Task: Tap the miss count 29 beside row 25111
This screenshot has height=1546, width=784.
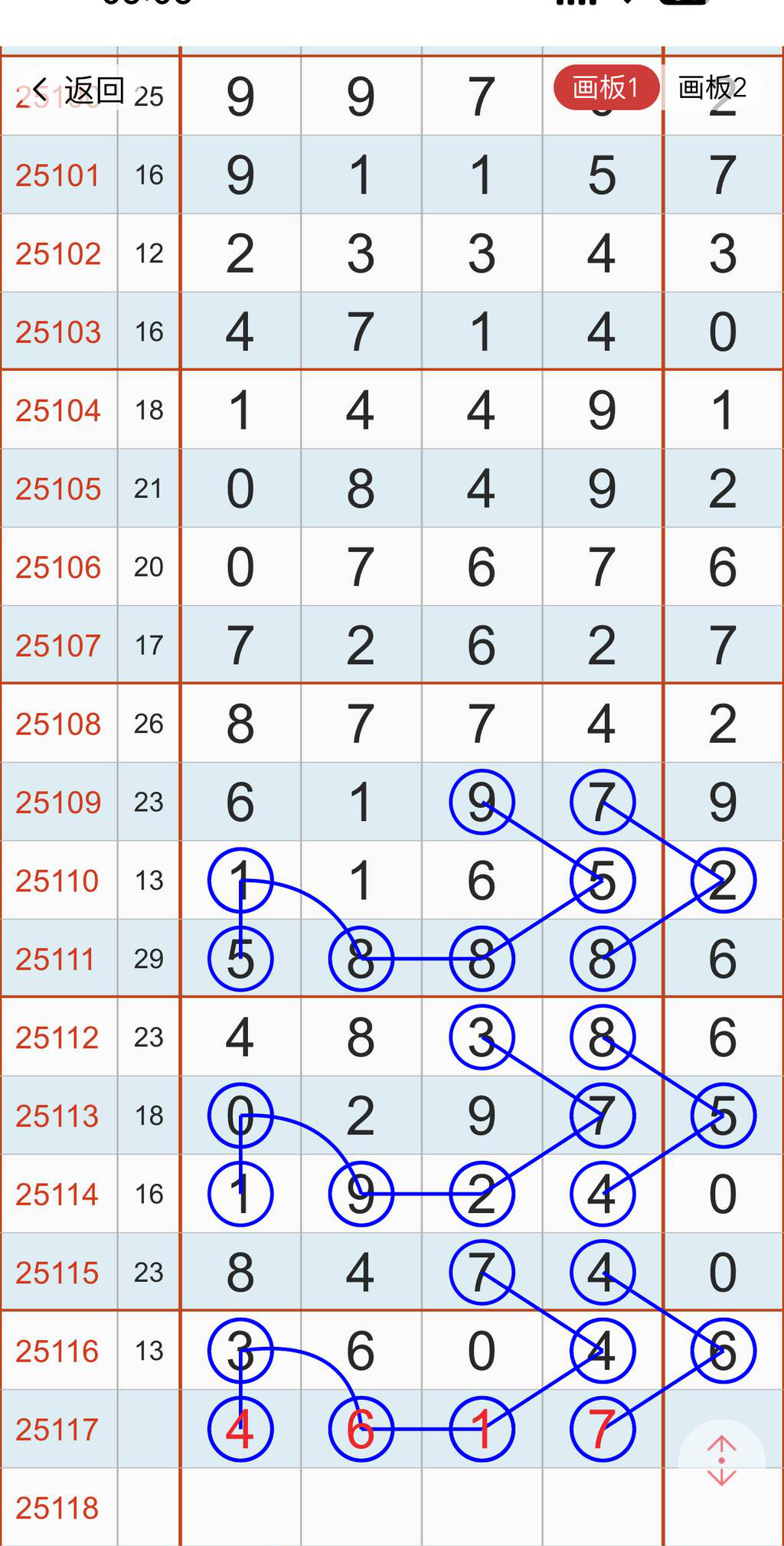Action: pos(149,958)
